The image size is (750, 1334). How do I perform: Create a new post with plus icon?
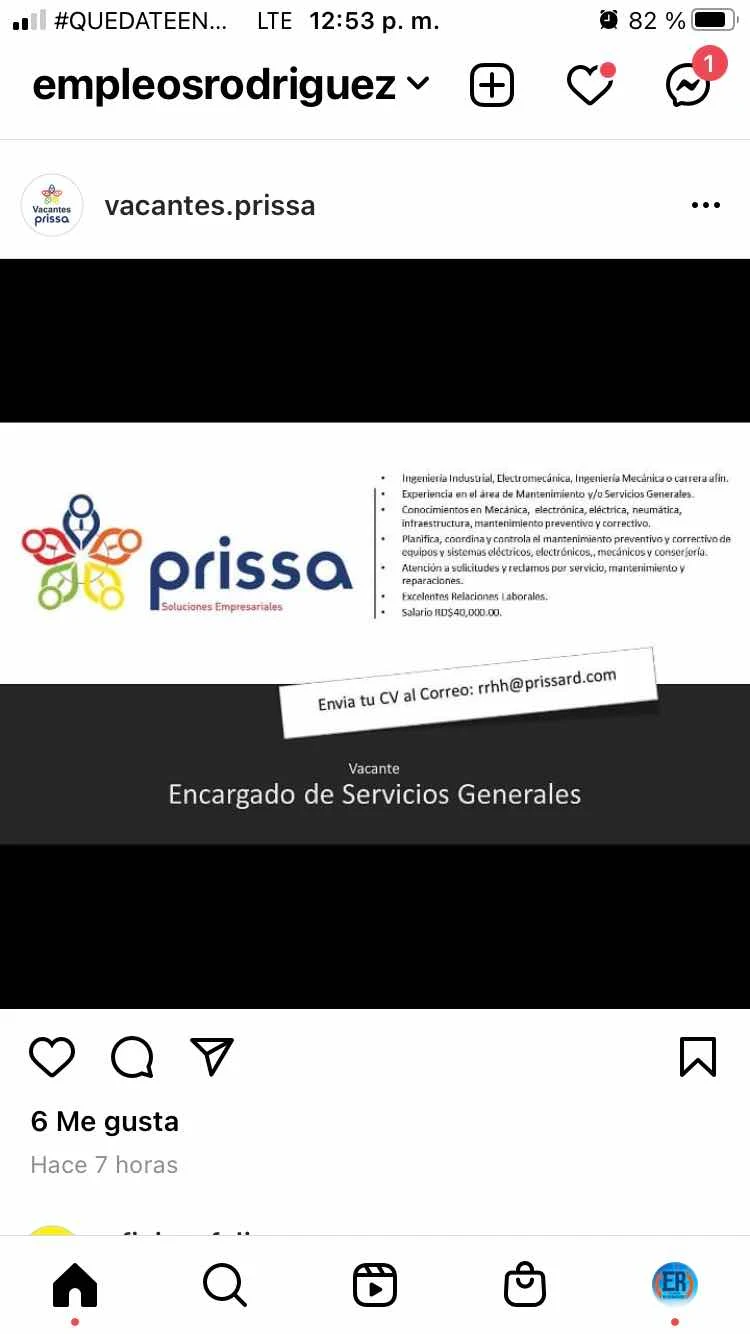pyautogui.click(x=491, y=86)
